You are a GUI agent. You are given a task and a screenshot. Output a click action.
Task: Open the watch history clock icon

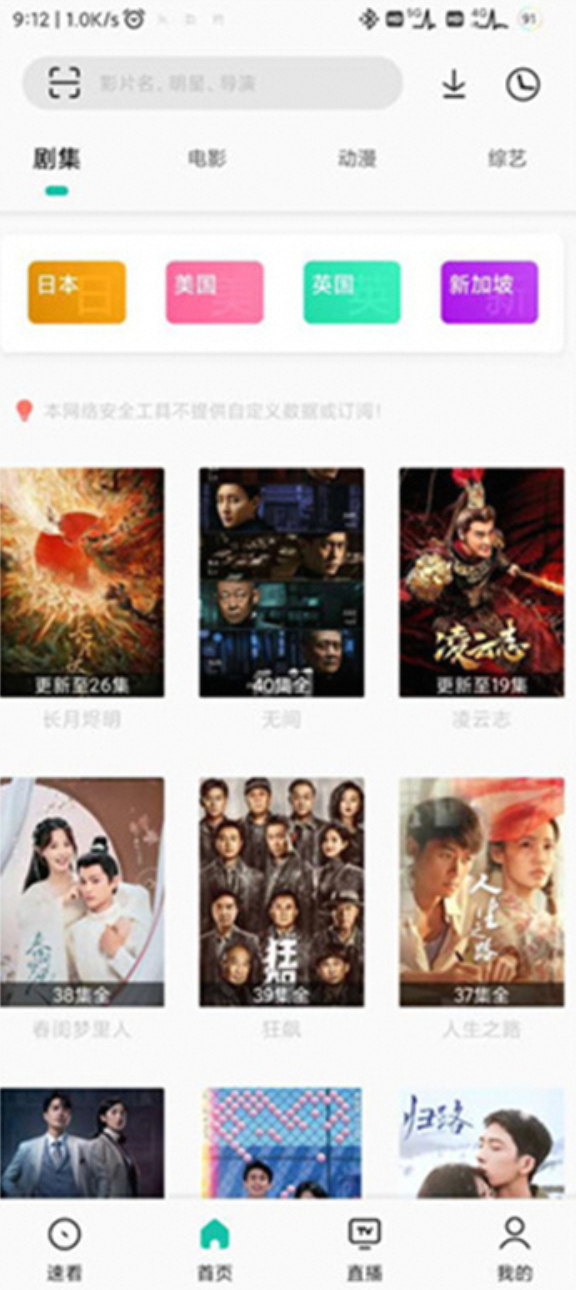523,85
